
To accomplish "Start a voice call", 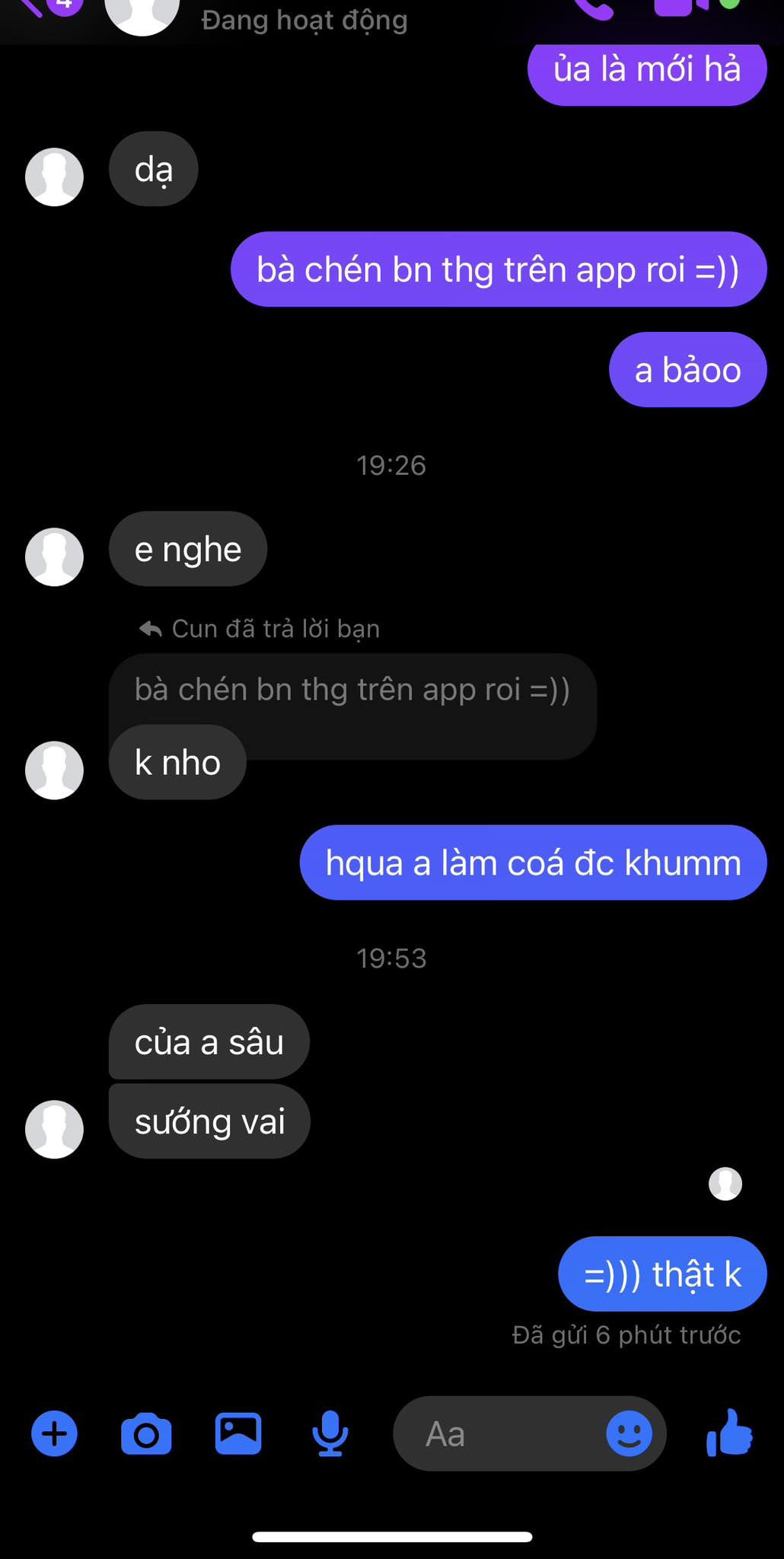I will tap(592, 8).
